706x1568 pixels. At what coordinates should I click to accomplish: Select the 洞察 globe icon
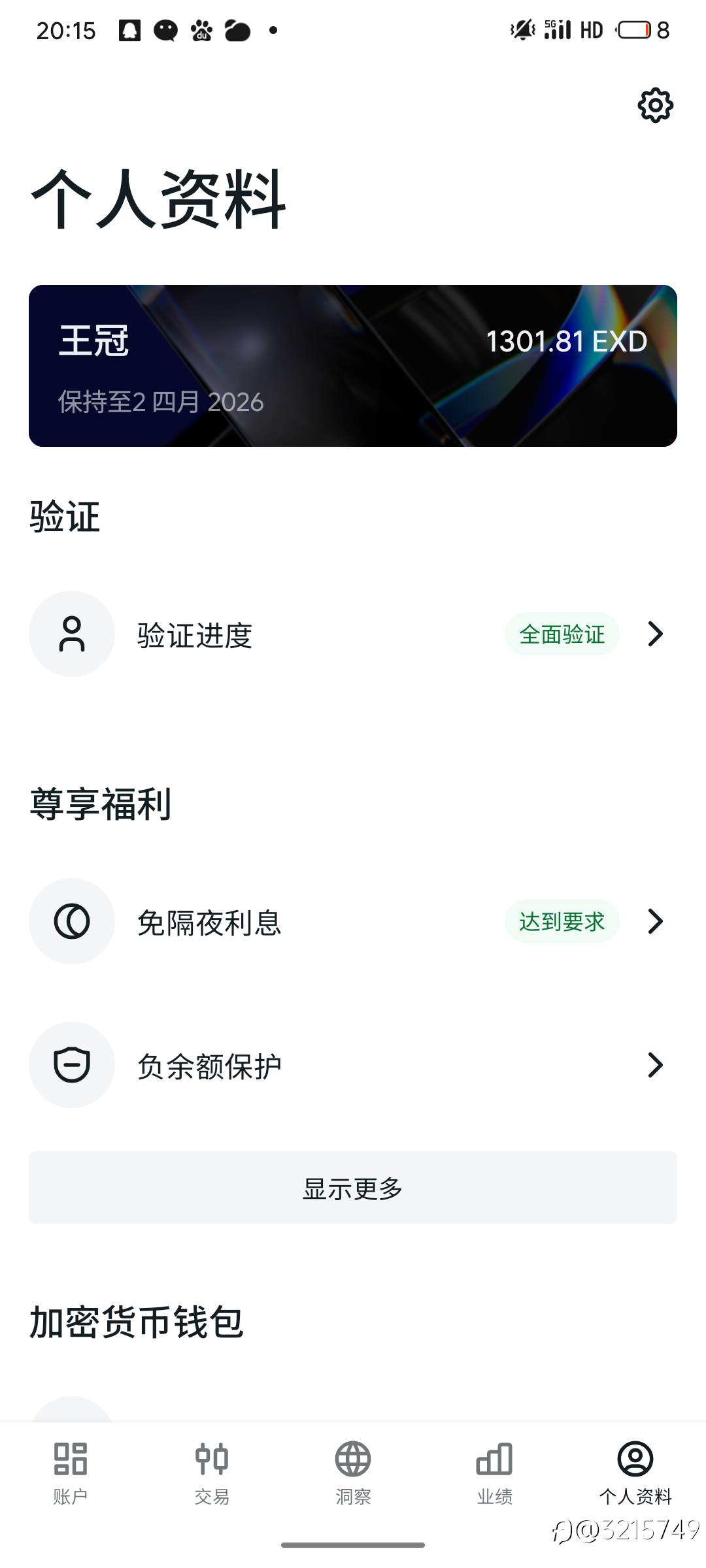(353, 1458)
